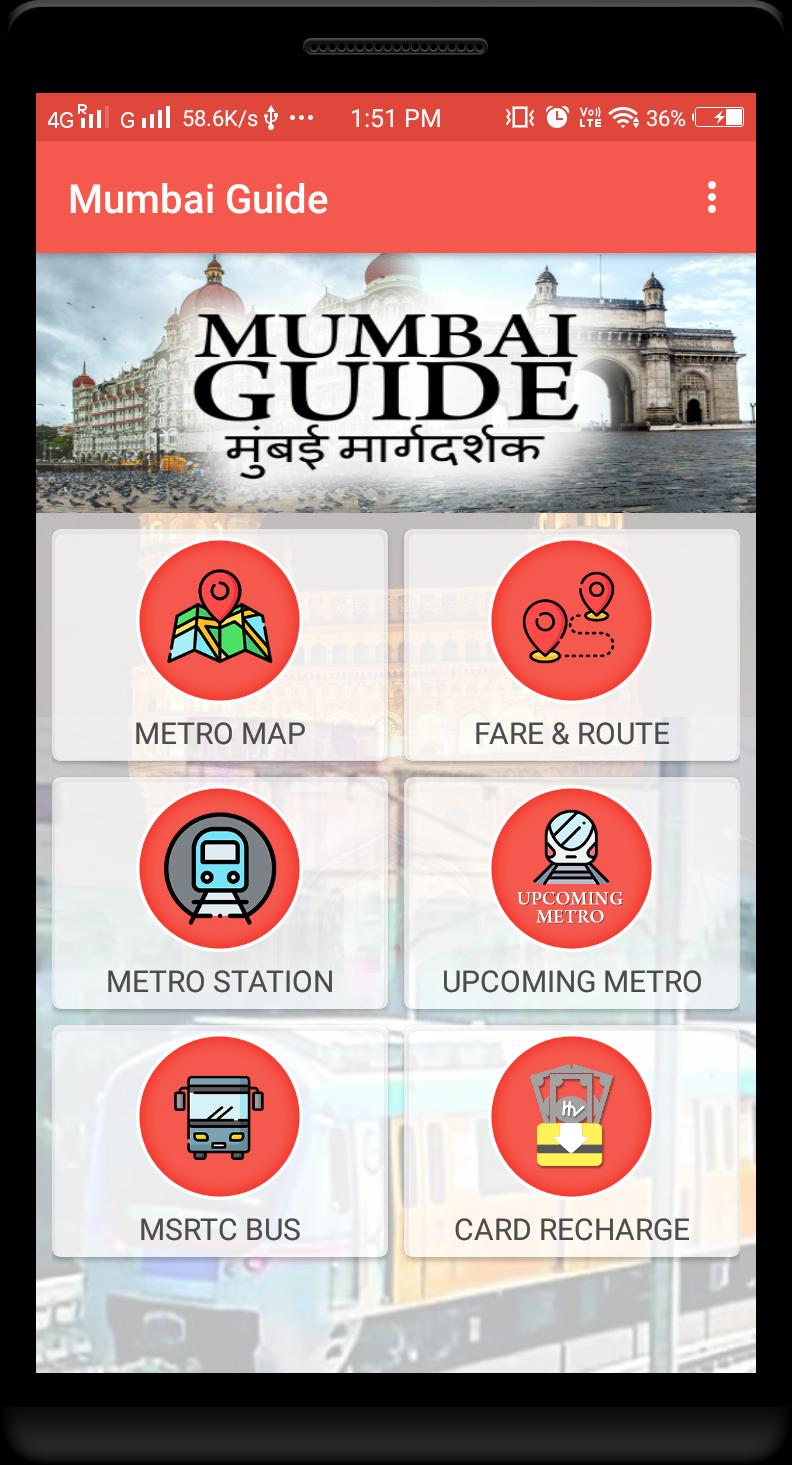View the Metro Station list
Viewport: 792px width, 1465px height.
coord(220,893)
